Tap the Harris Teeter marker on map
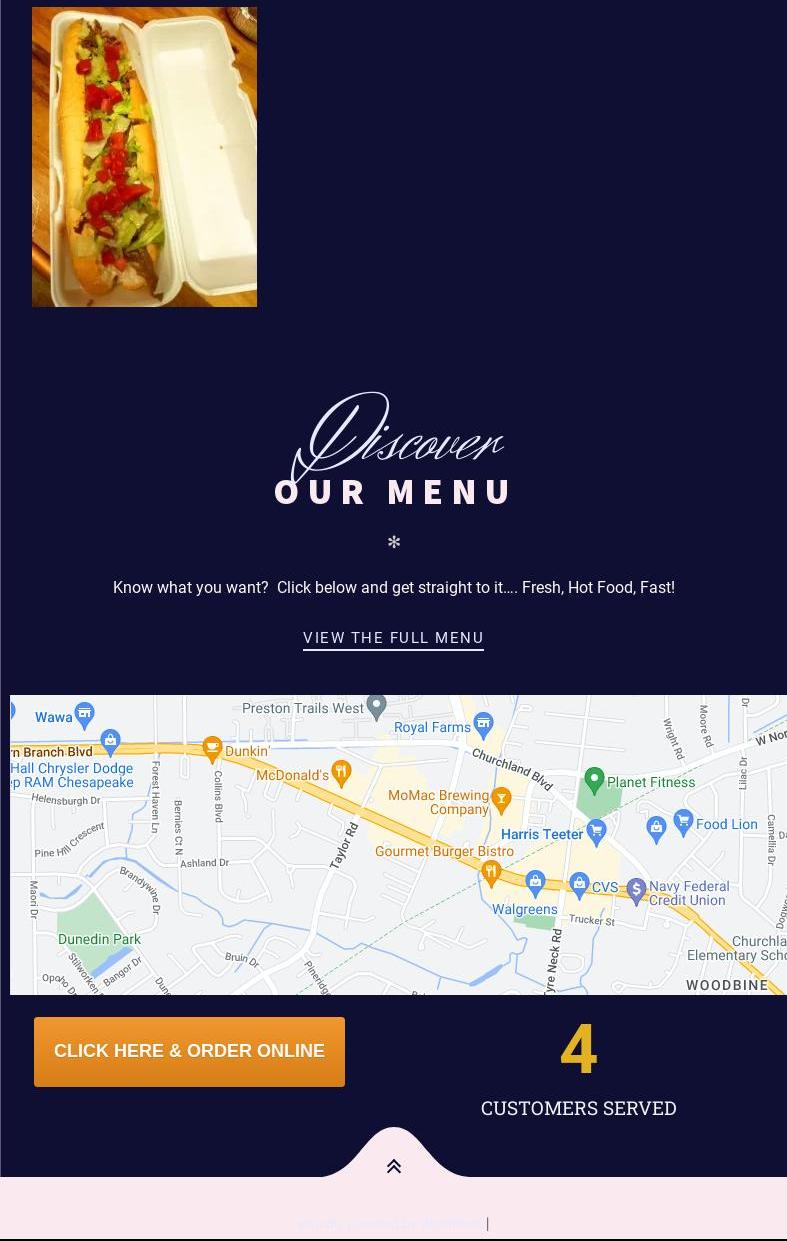The image size is (787, 1241). coord(597,829)
